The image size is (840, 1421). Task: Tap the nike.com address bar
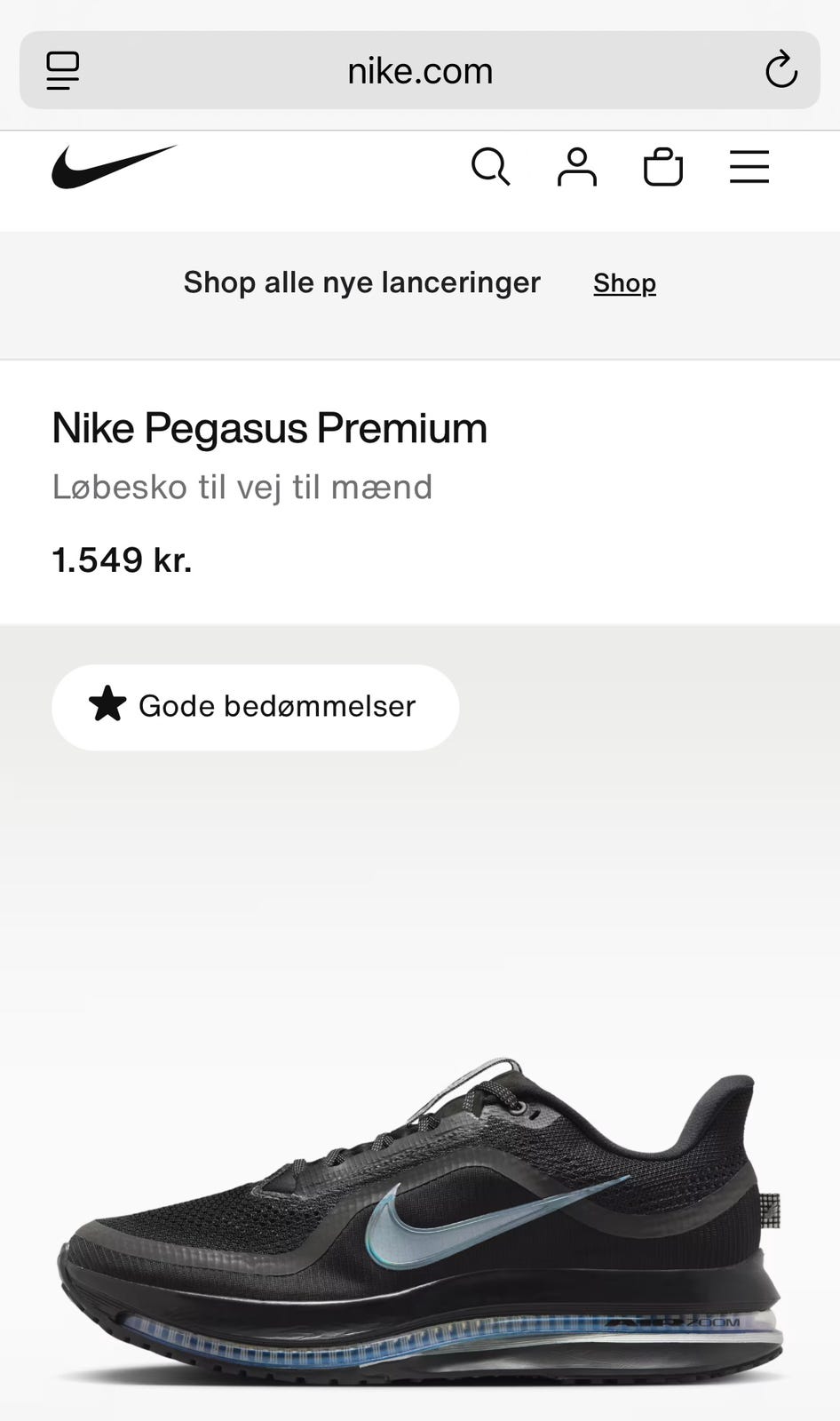[x=420, y=70]
